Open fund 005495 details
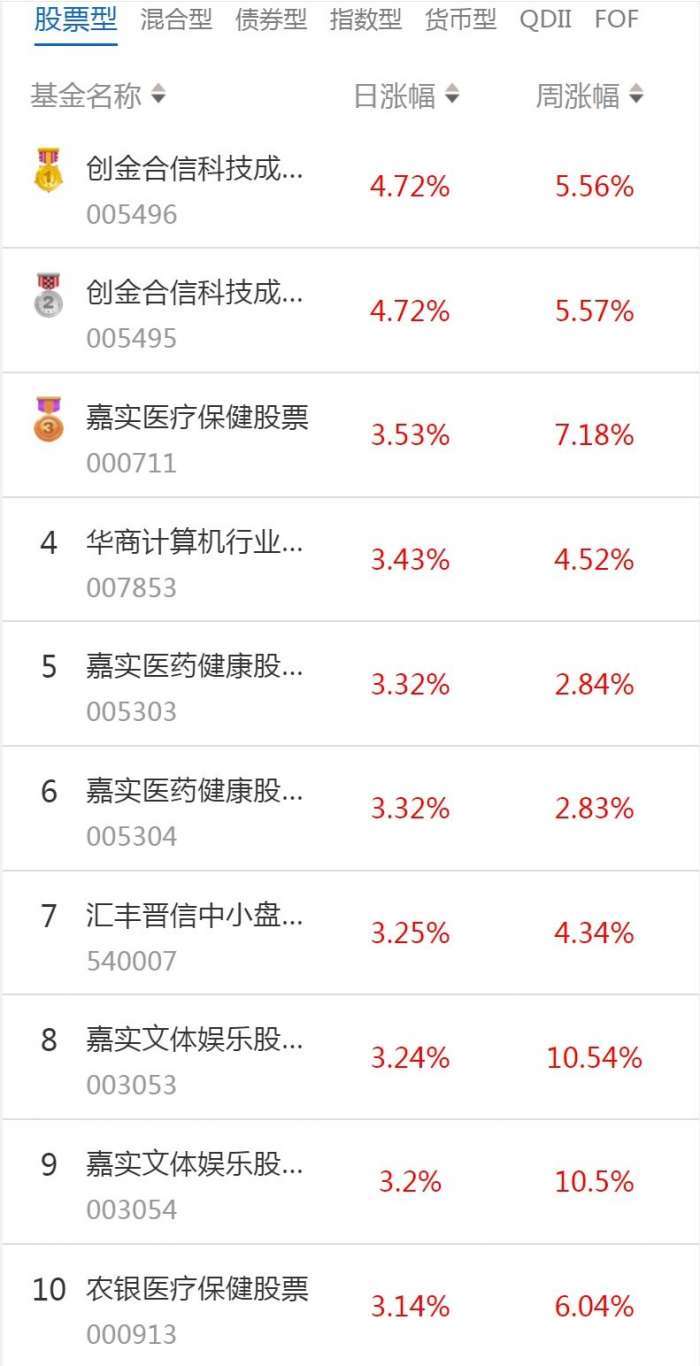 pyautogui.click(x=195, y=311)
